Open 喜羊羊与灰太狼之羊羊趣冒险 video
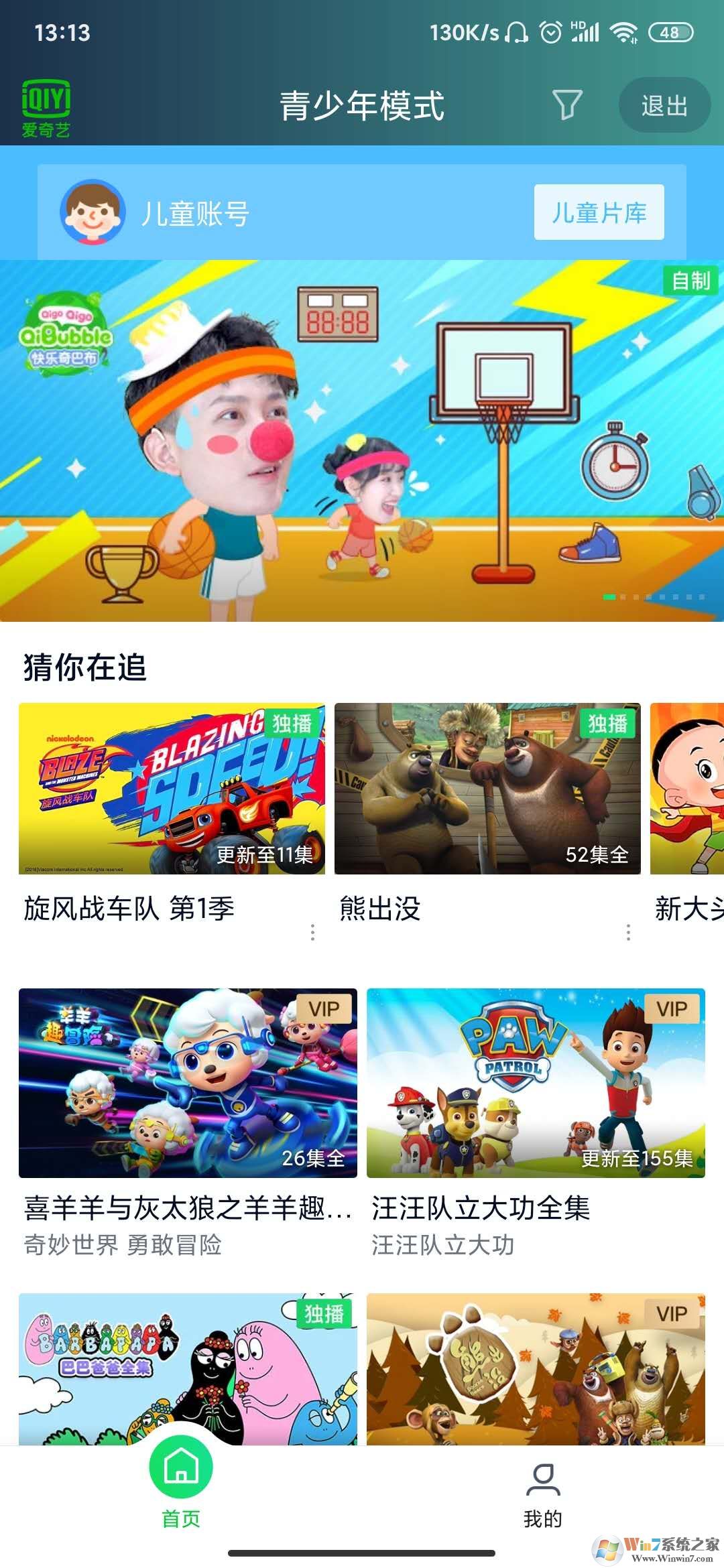Image resolution: width=724 pixels, height=1568 pixels. (188, 1083)
